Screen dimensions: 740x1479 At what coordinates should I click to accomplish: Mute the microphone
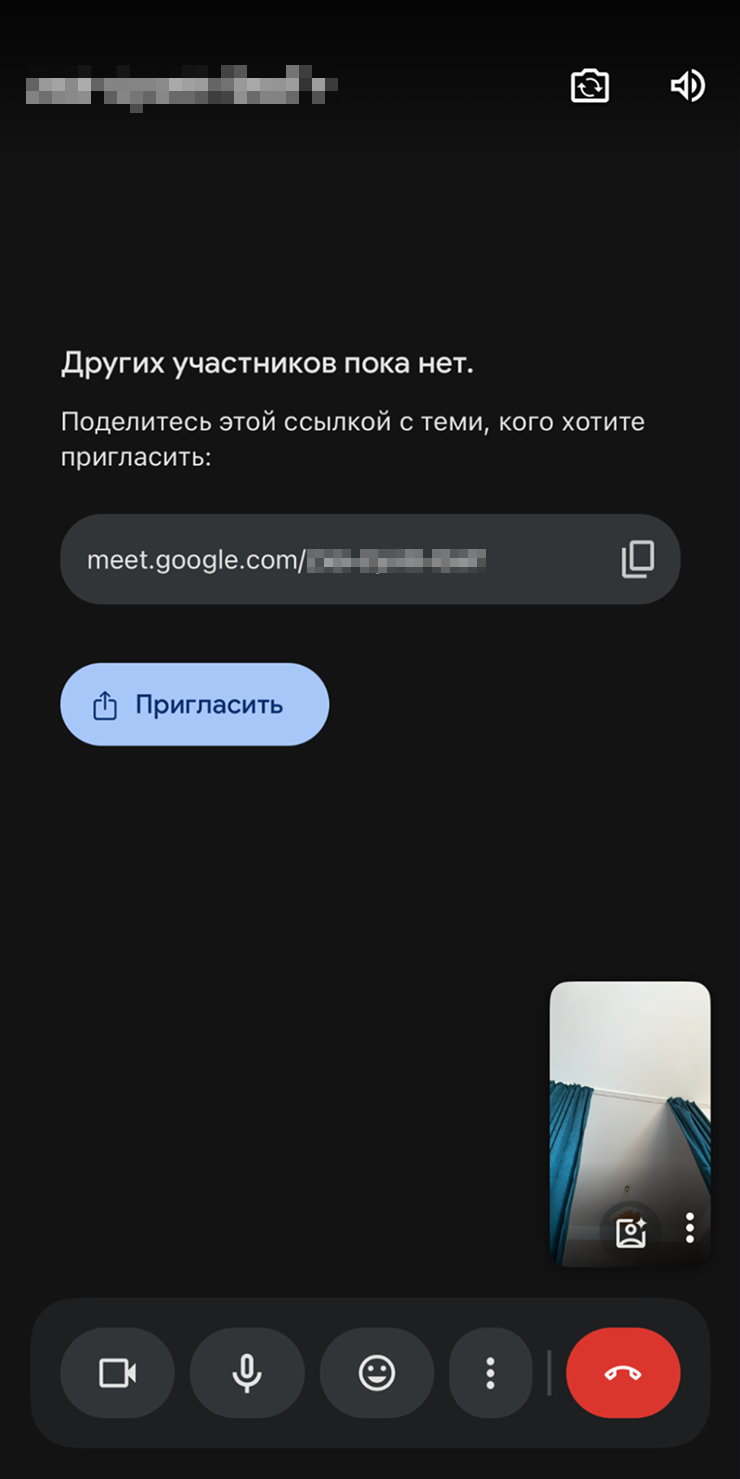[247, 1373]
